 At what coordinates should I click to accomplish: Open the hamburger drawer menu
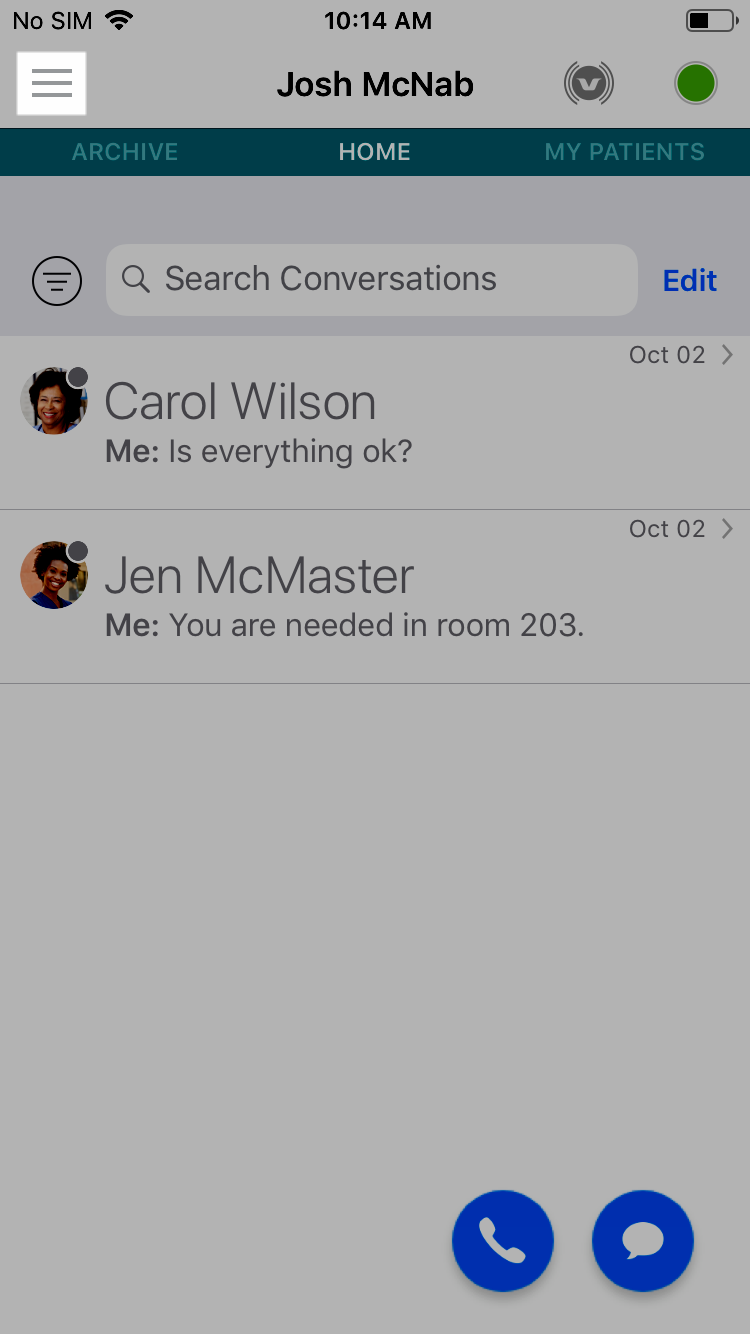pos(52,83)
